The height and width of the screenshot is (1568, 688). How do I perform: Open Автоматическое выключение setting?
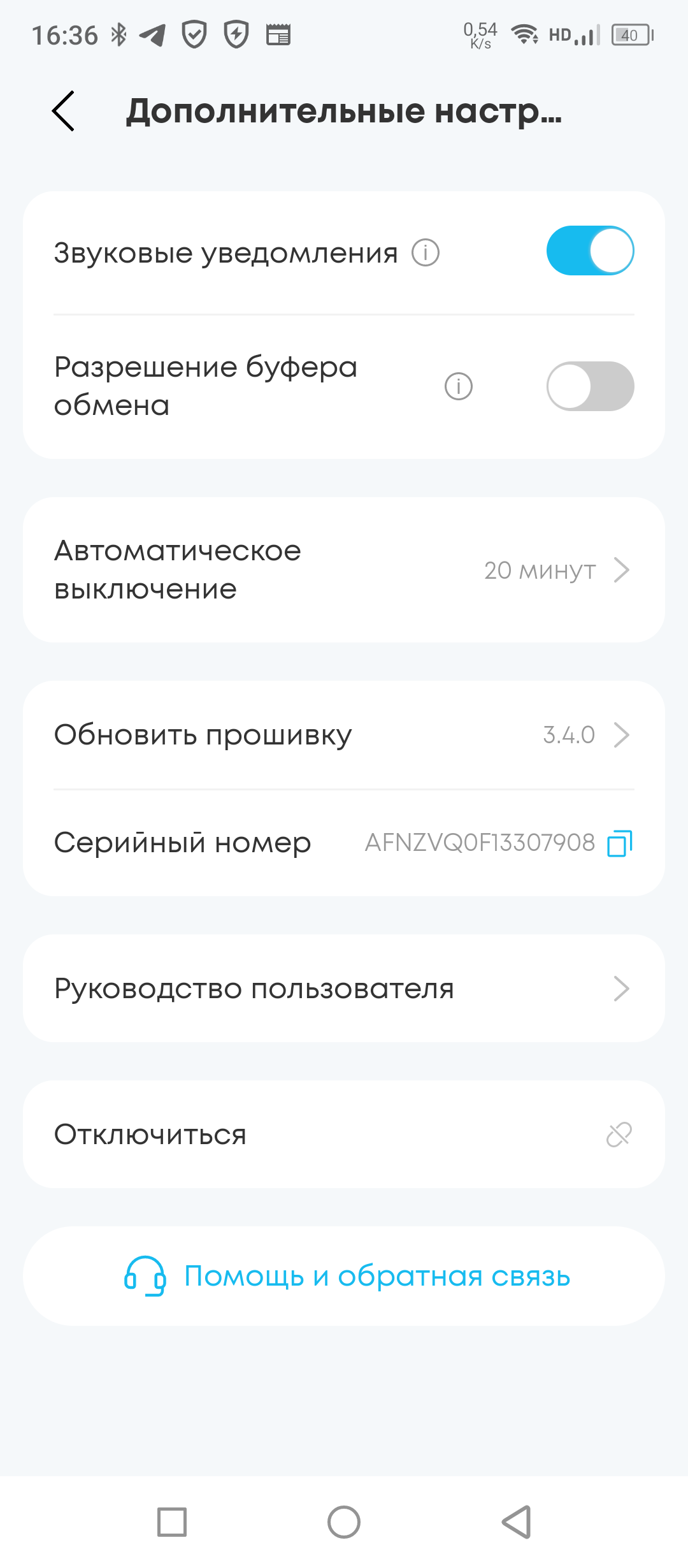[344, 570]
